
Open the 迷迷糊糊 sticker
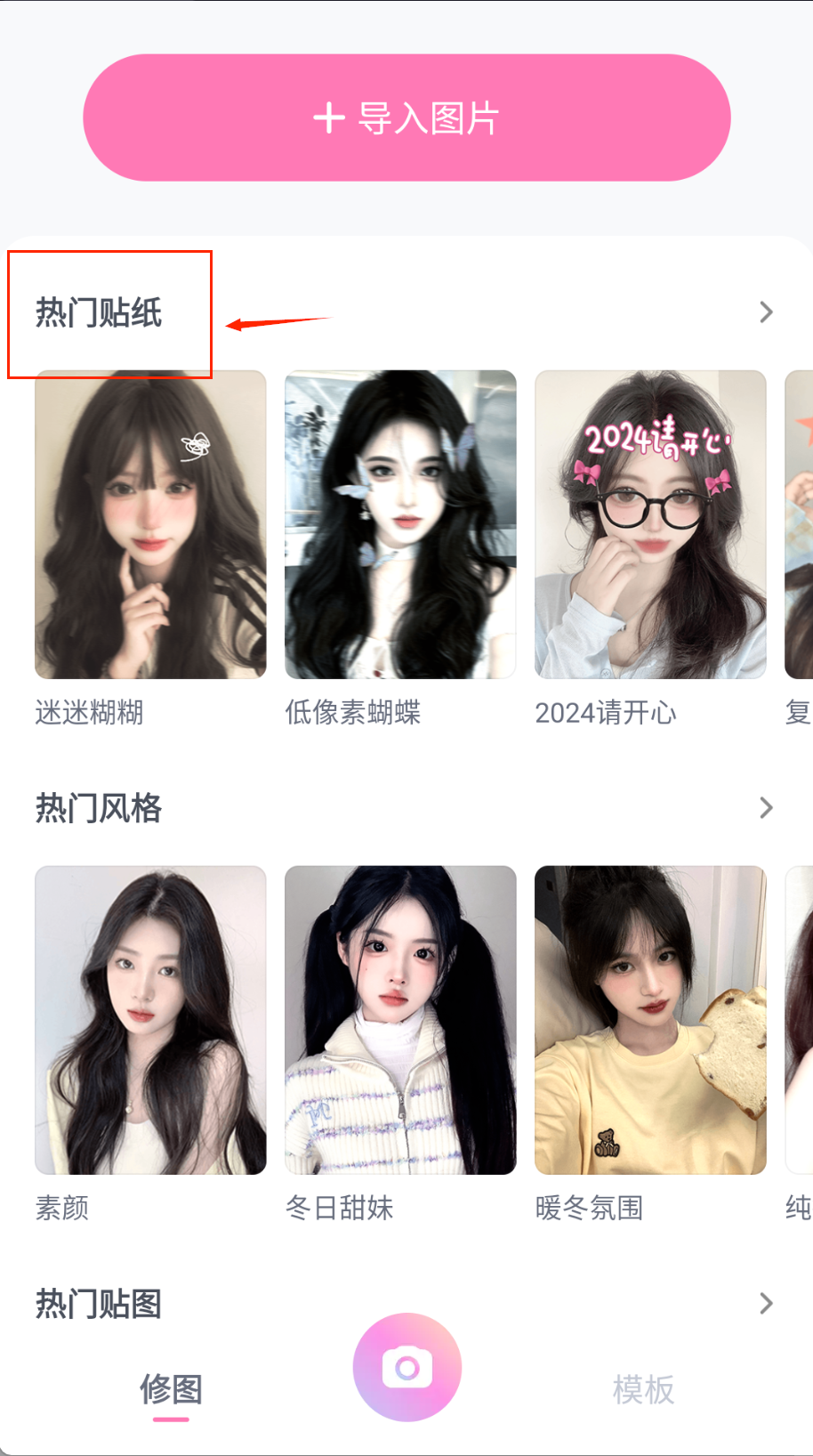click(x=150, y=525)
